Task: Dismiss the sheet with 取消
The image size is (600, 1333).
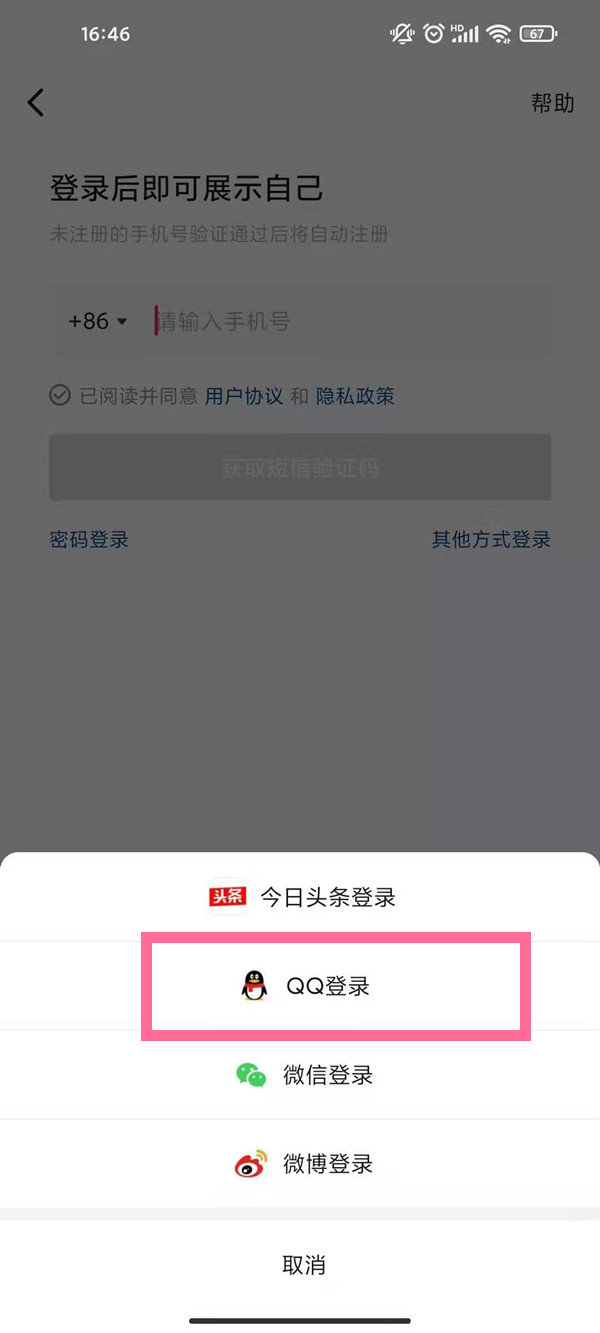Action: 304,1265
